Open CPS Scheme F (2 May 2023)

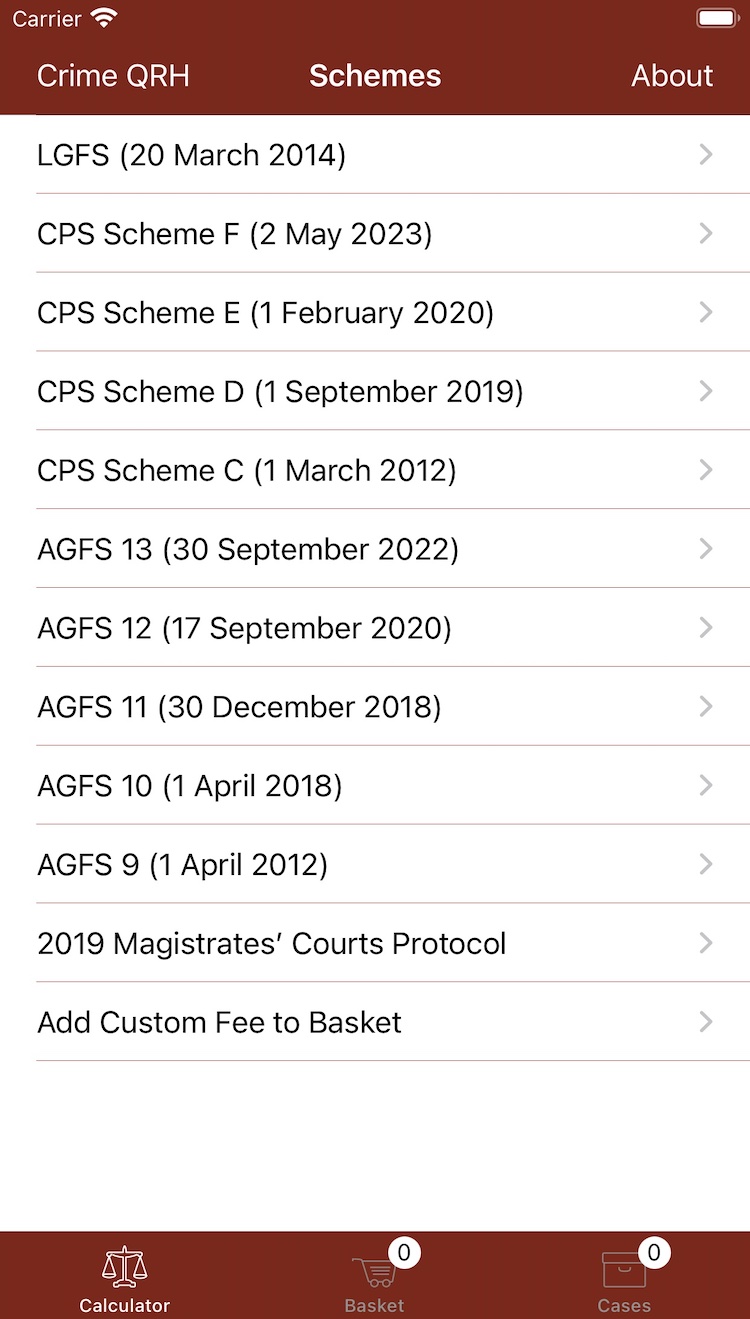(375, 234)
